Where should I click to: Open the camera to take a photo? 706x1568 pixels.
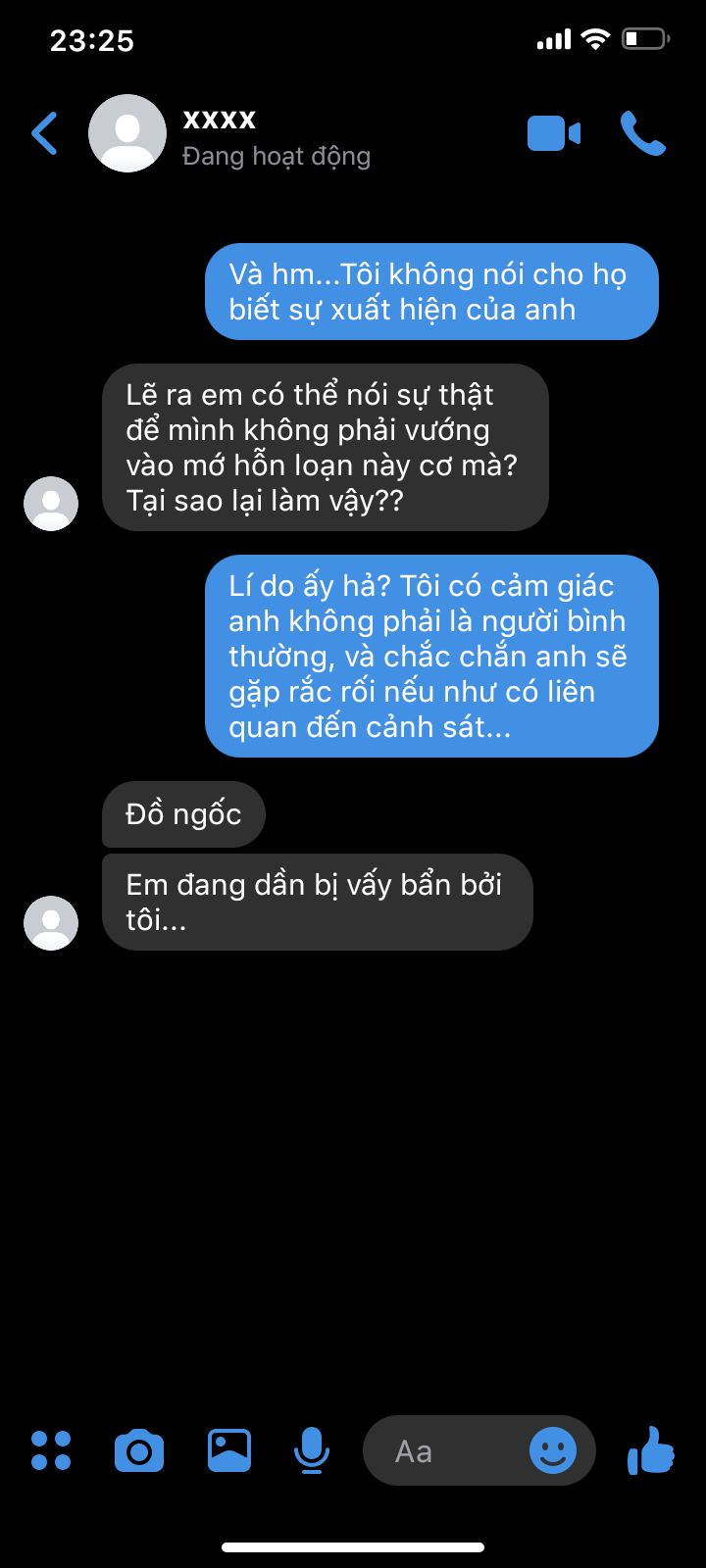[x=139, y=1450]
